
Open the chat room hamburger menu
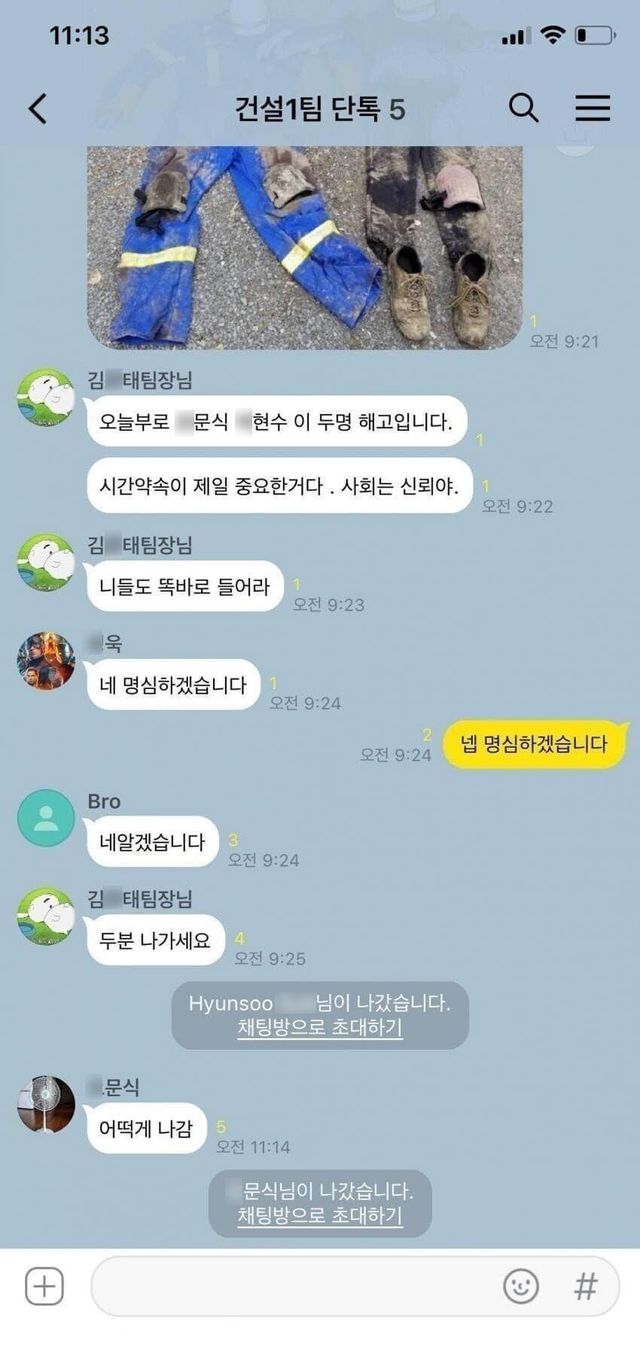click(x=592, y=108)
